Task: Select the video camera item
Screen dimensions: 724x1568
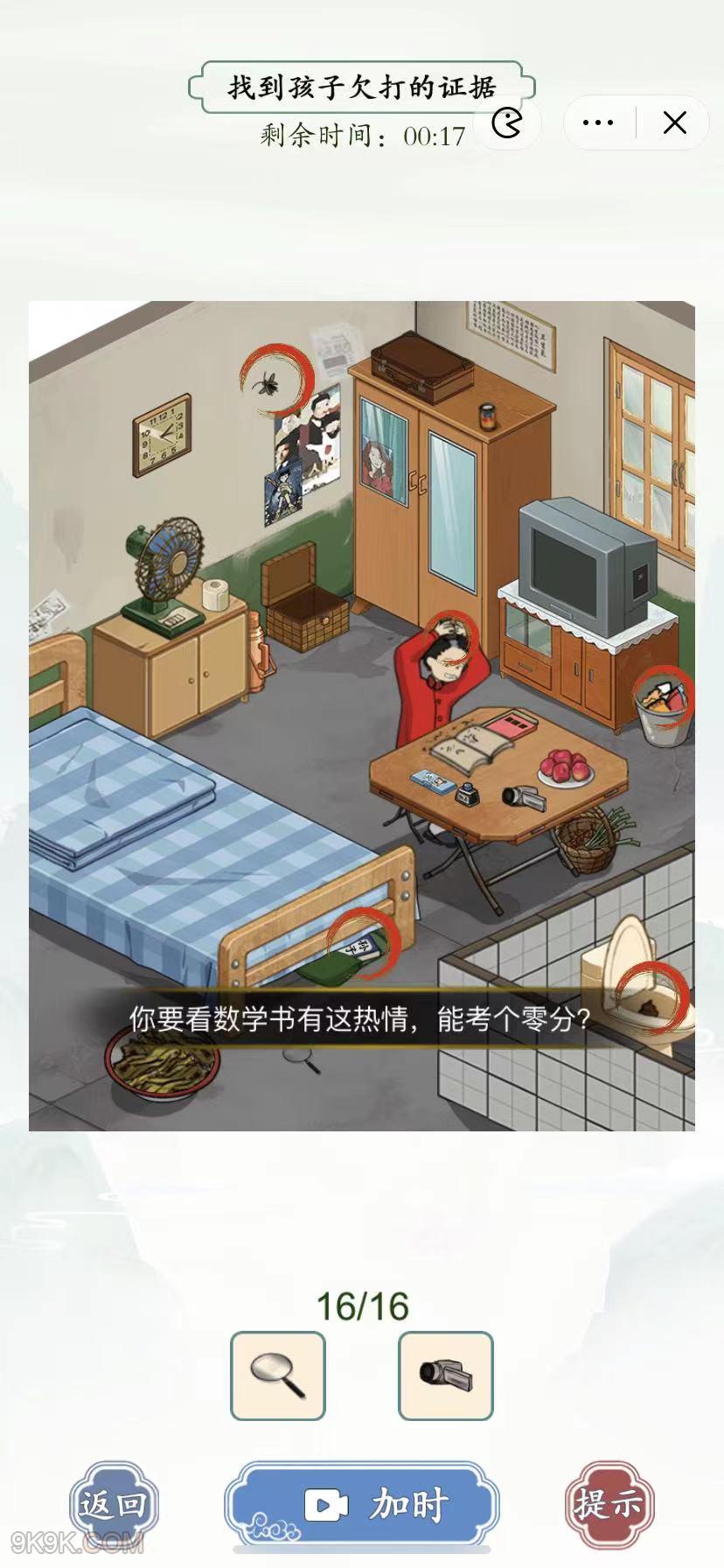Action: point(446,1375)
